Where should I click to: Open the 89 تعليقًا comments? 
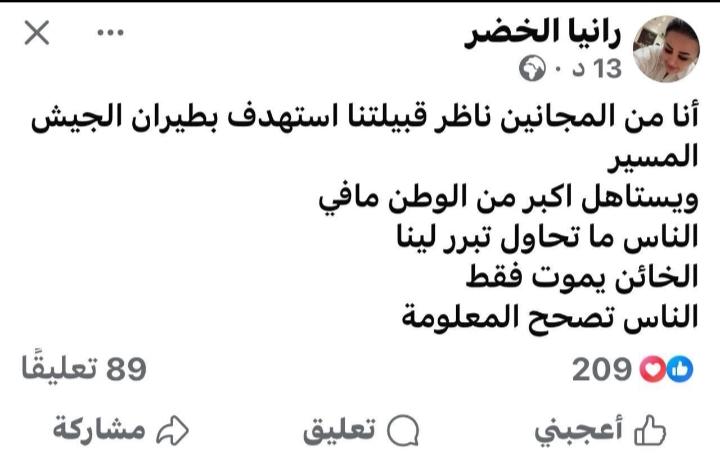[84, 369]
